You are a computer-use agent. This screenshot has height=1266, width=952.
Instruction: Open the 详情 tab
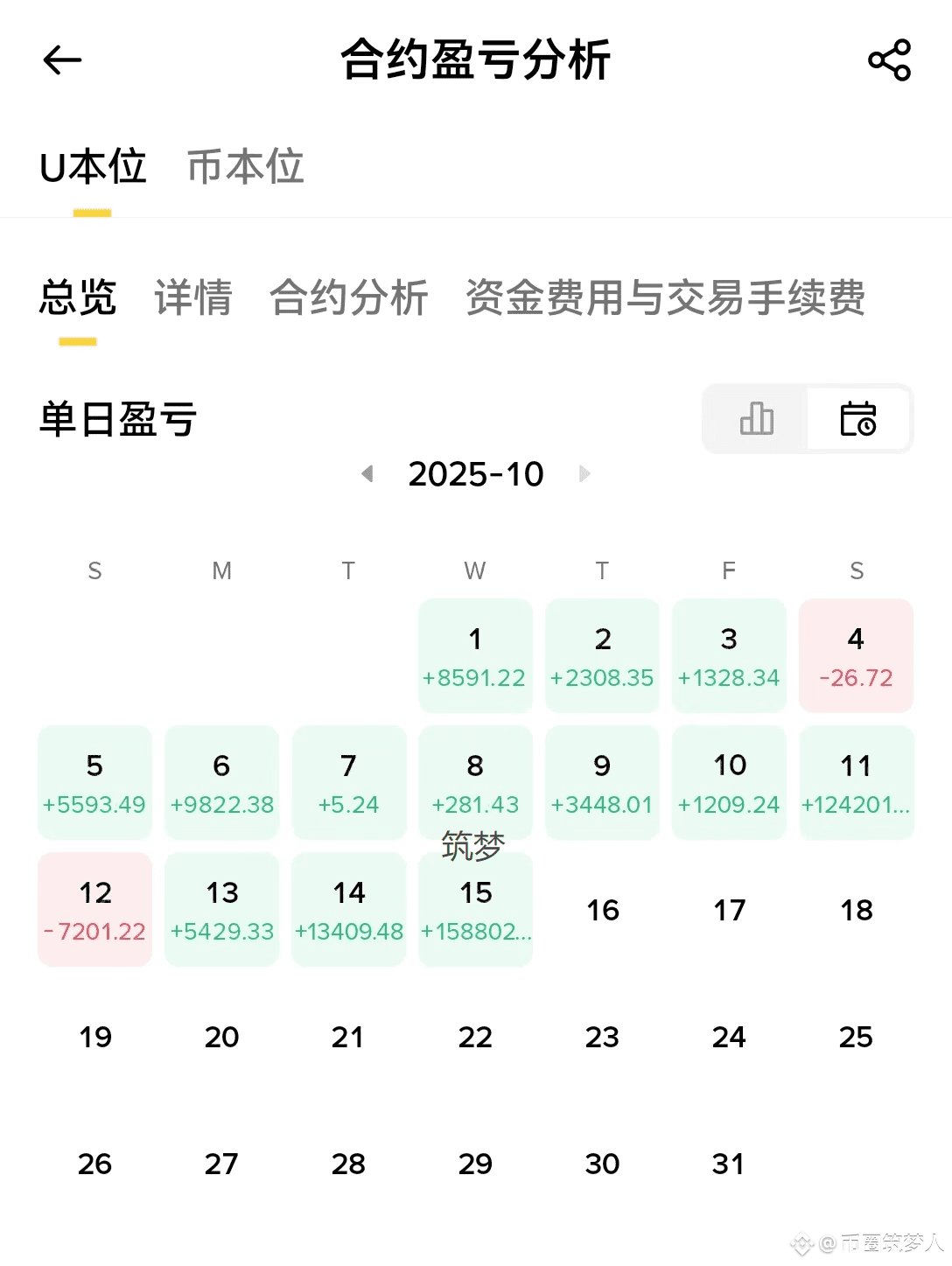click(x=193, y=297)
